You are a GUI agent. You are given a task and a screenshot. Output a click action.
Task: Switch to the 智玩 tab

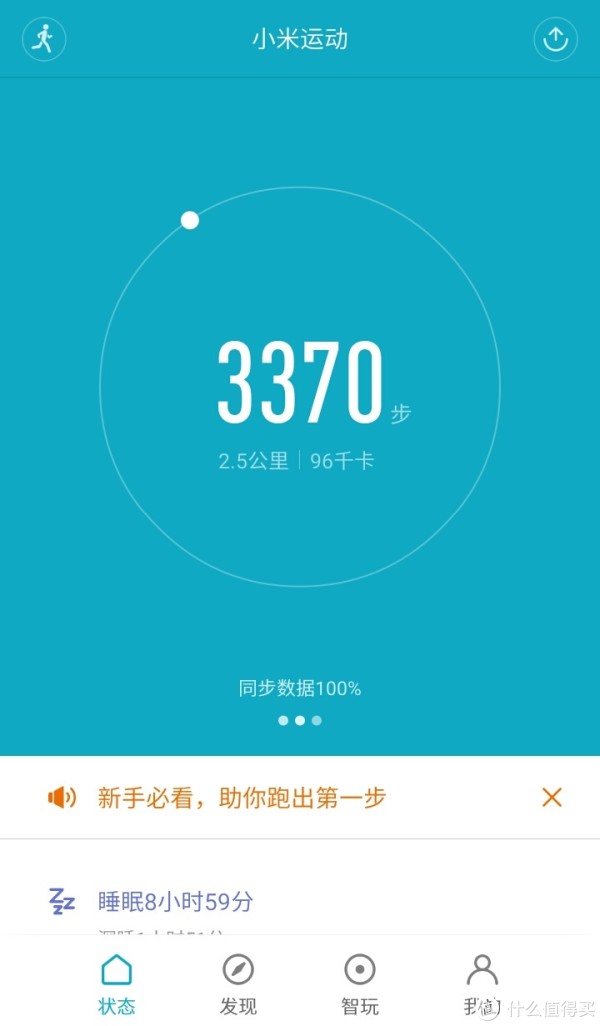coord(359,984)
